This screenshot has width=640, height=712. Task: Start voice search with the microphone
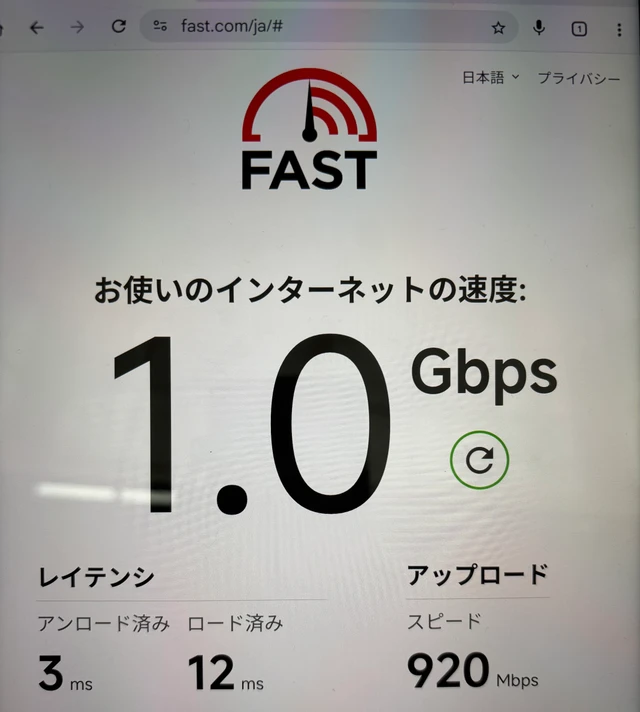pos(539,28)
